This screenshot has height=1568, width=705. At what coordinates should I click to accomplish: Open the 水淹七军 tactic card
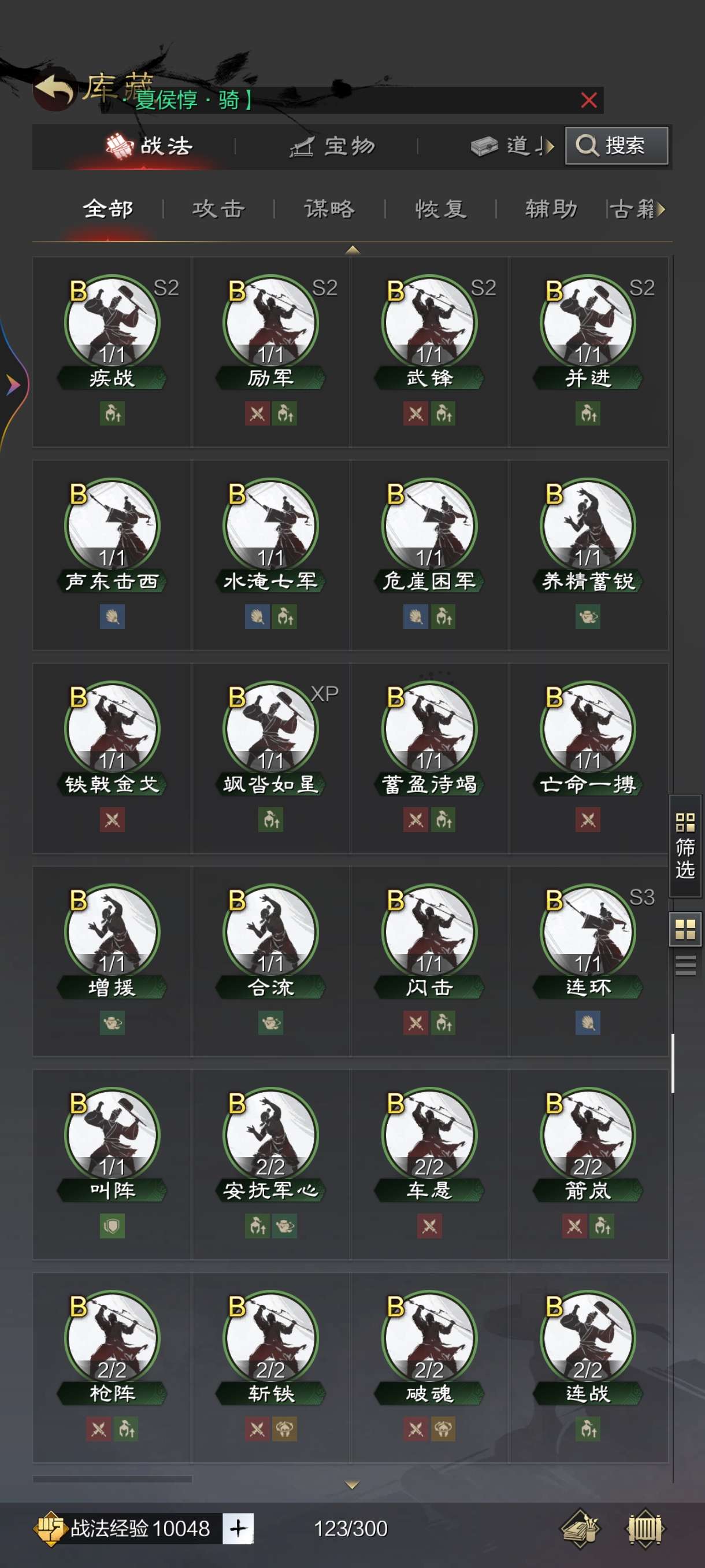click(270, 555)
